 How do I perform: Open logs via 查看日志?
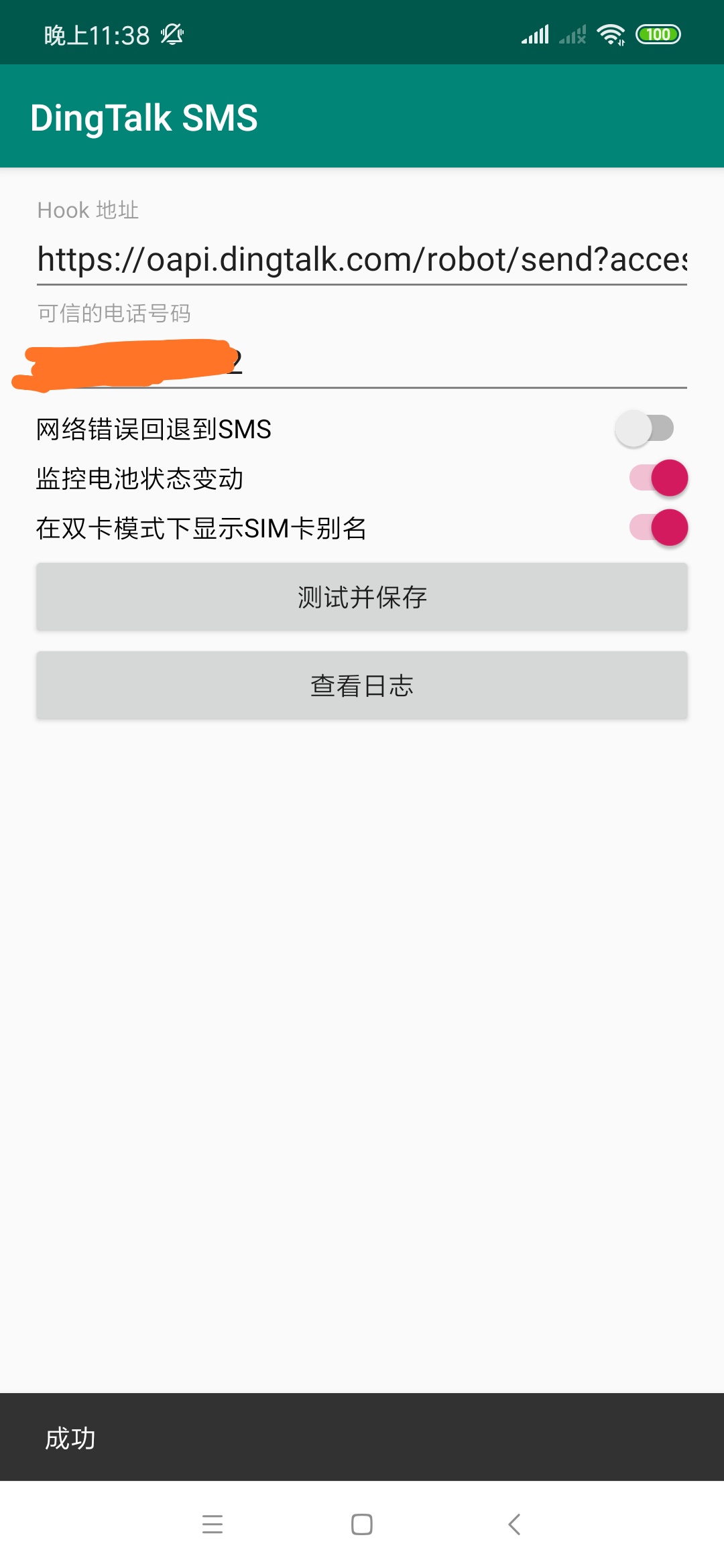pyautogui.click(x=362, y=685)
